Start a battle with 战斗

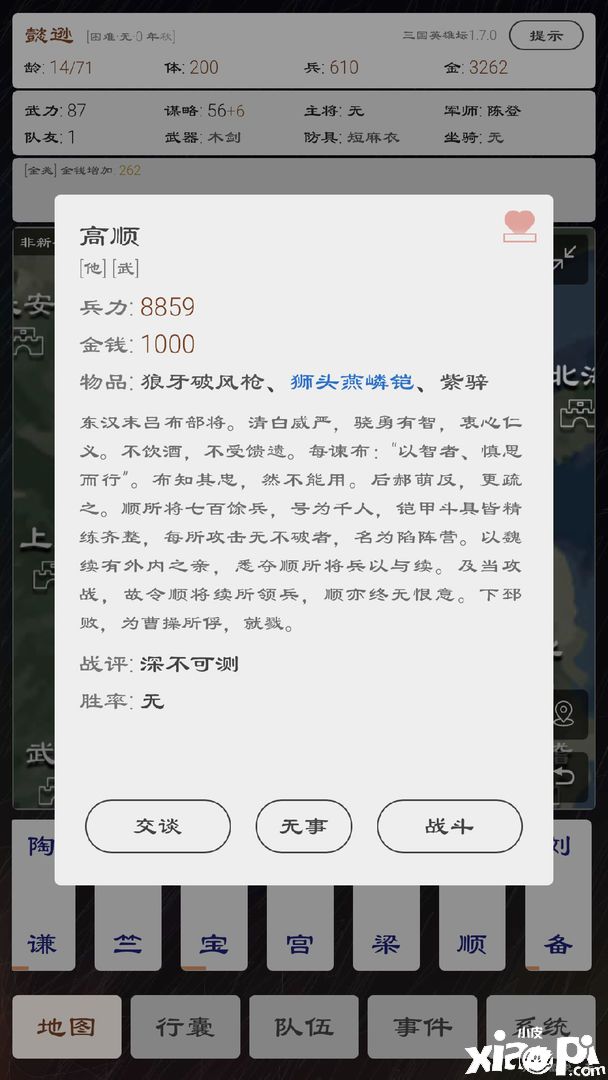pos(449,826)
